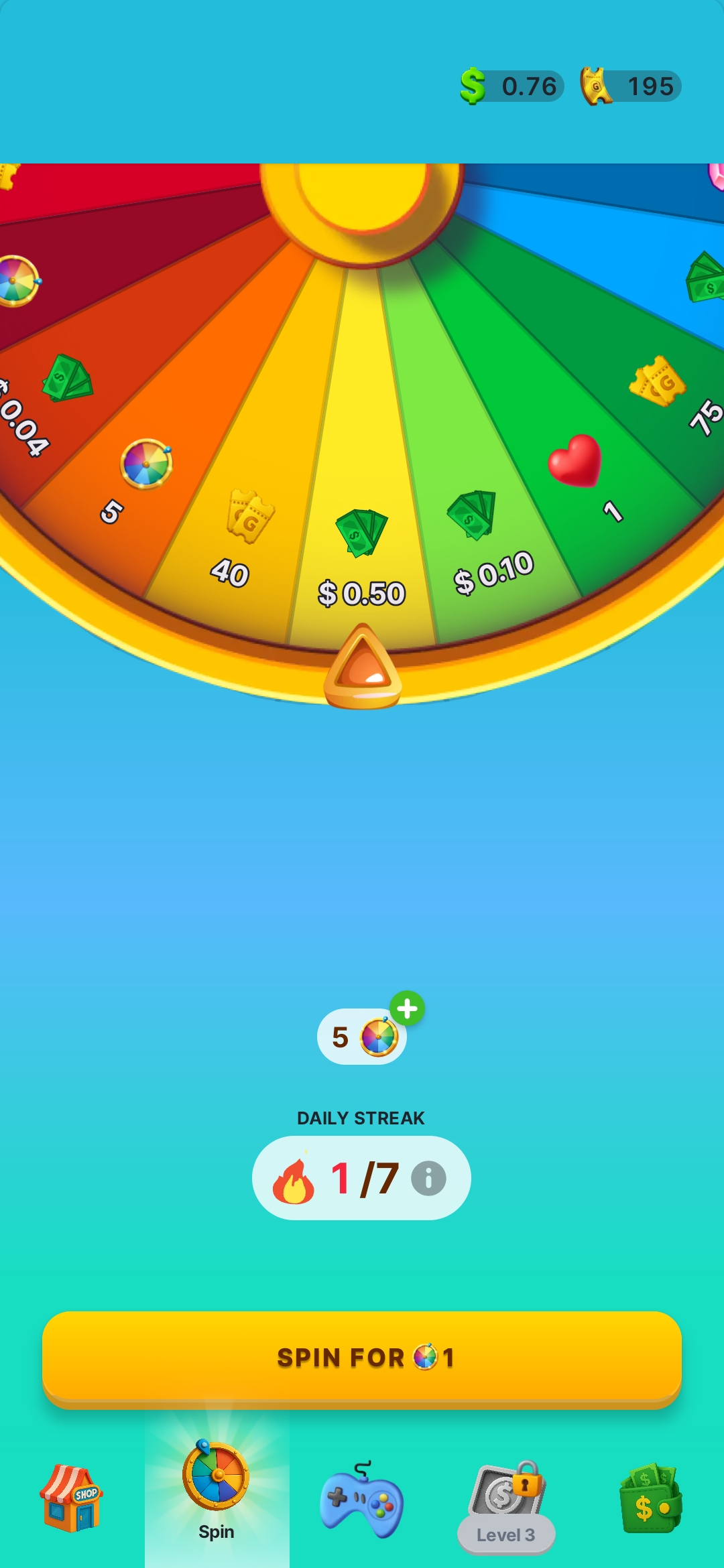Open the 195 gold tickets balance
Viewport: 724px width, 1568px height.
(x=631, y=86)
